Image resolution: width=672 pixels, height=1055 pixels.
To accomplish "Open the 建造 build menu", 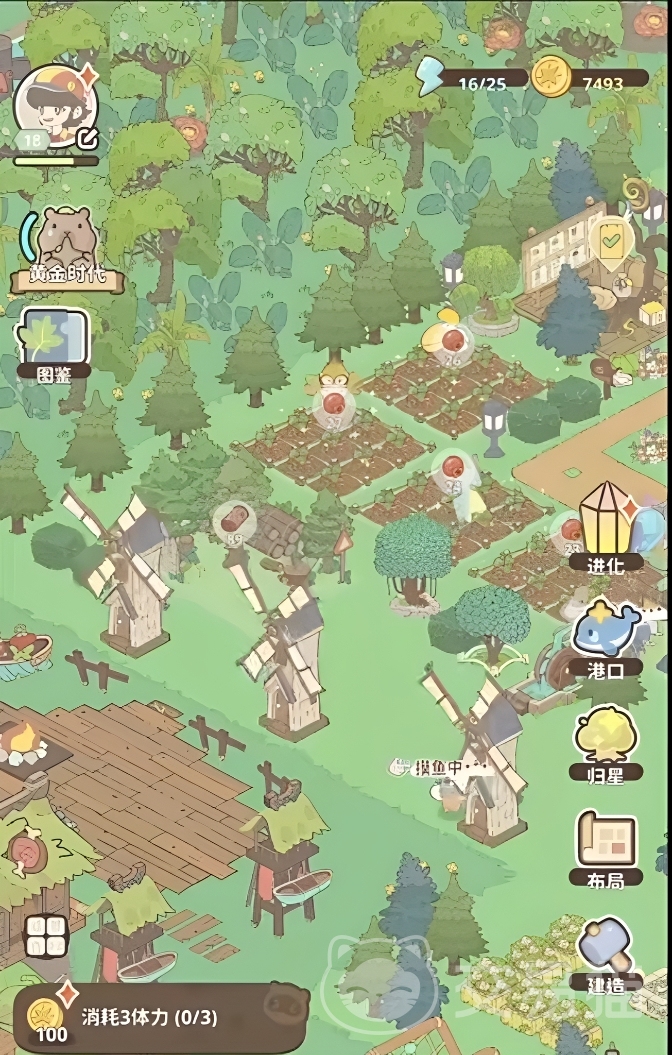I will pos(606,955).
